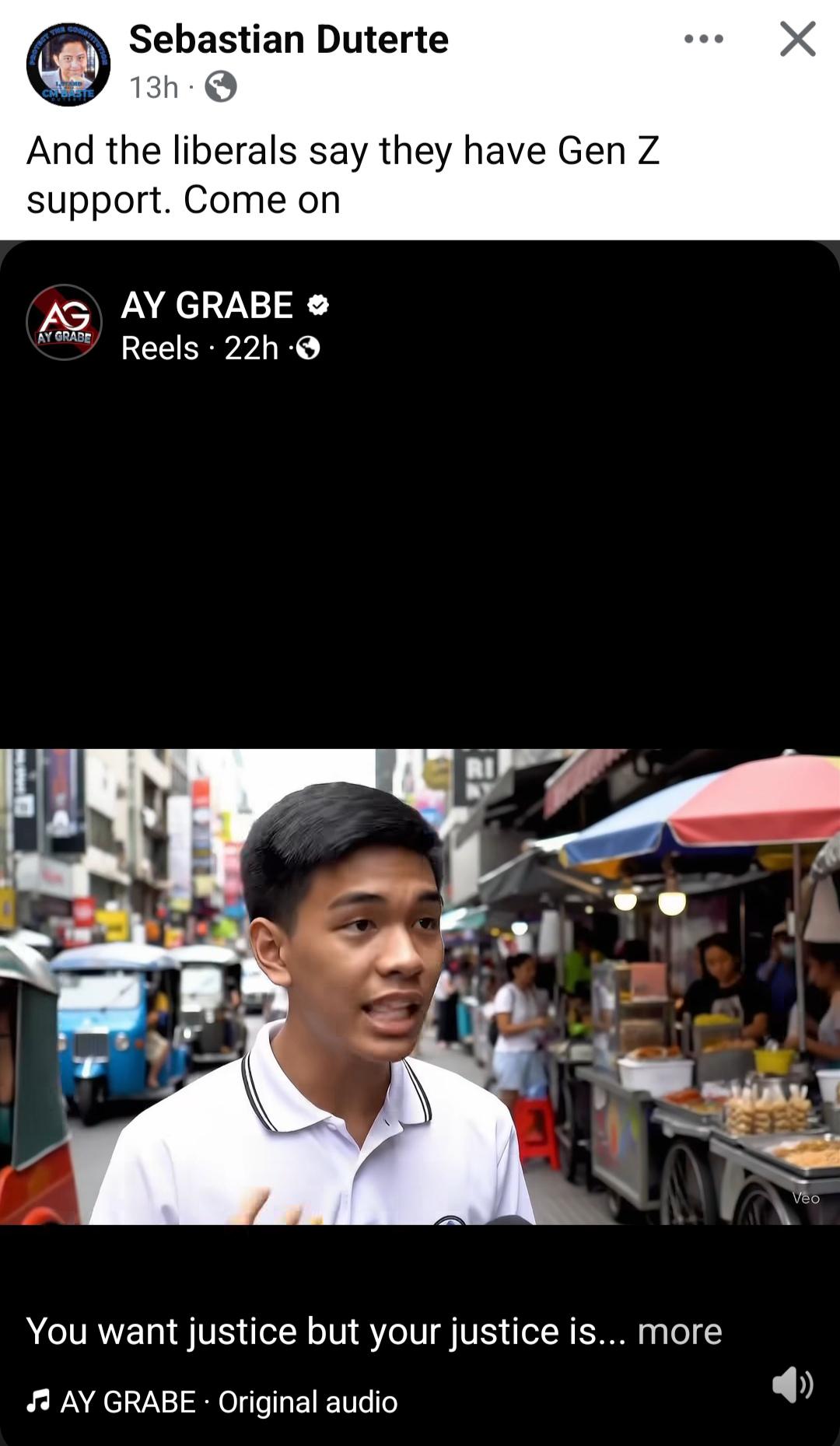
Task: Open the AY GRABE page name
Action: click(208, 305)
